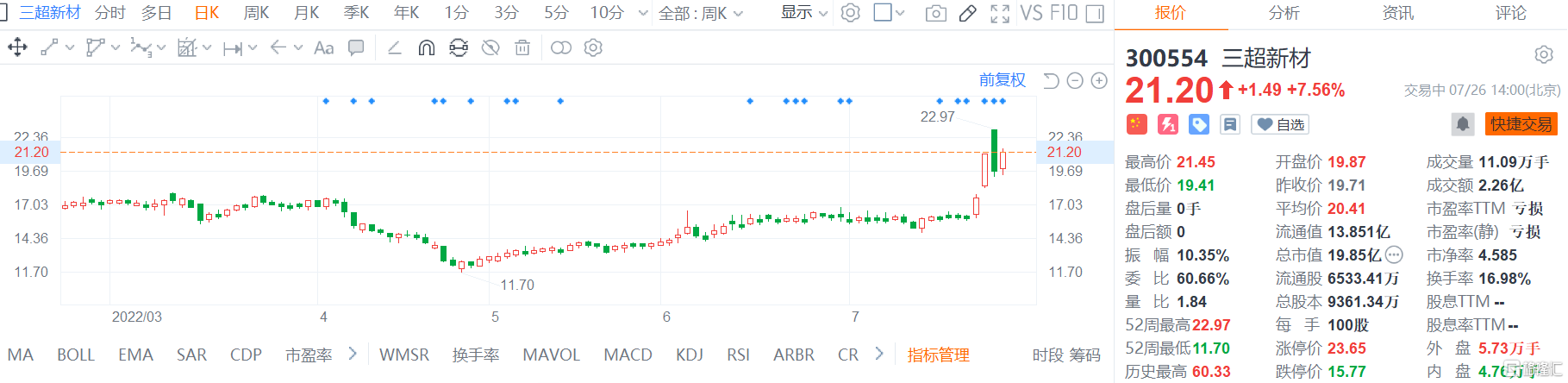Open 指标管理 indicator management
The height and width of the screenshot is (383, 1568).
[938, 355]
